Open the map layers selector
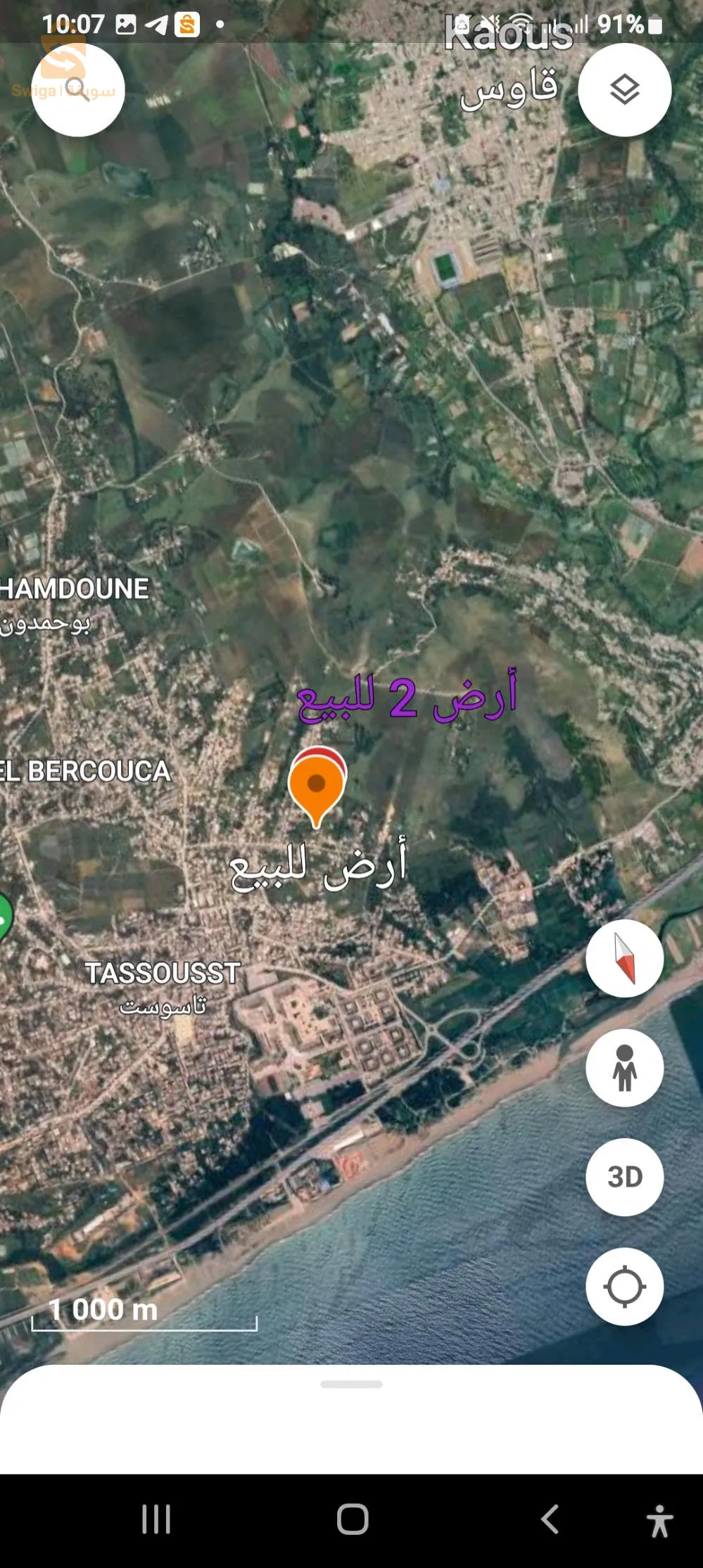This screenshot has width=703, height=1568. pyautogui.click(x=624, y=89)
